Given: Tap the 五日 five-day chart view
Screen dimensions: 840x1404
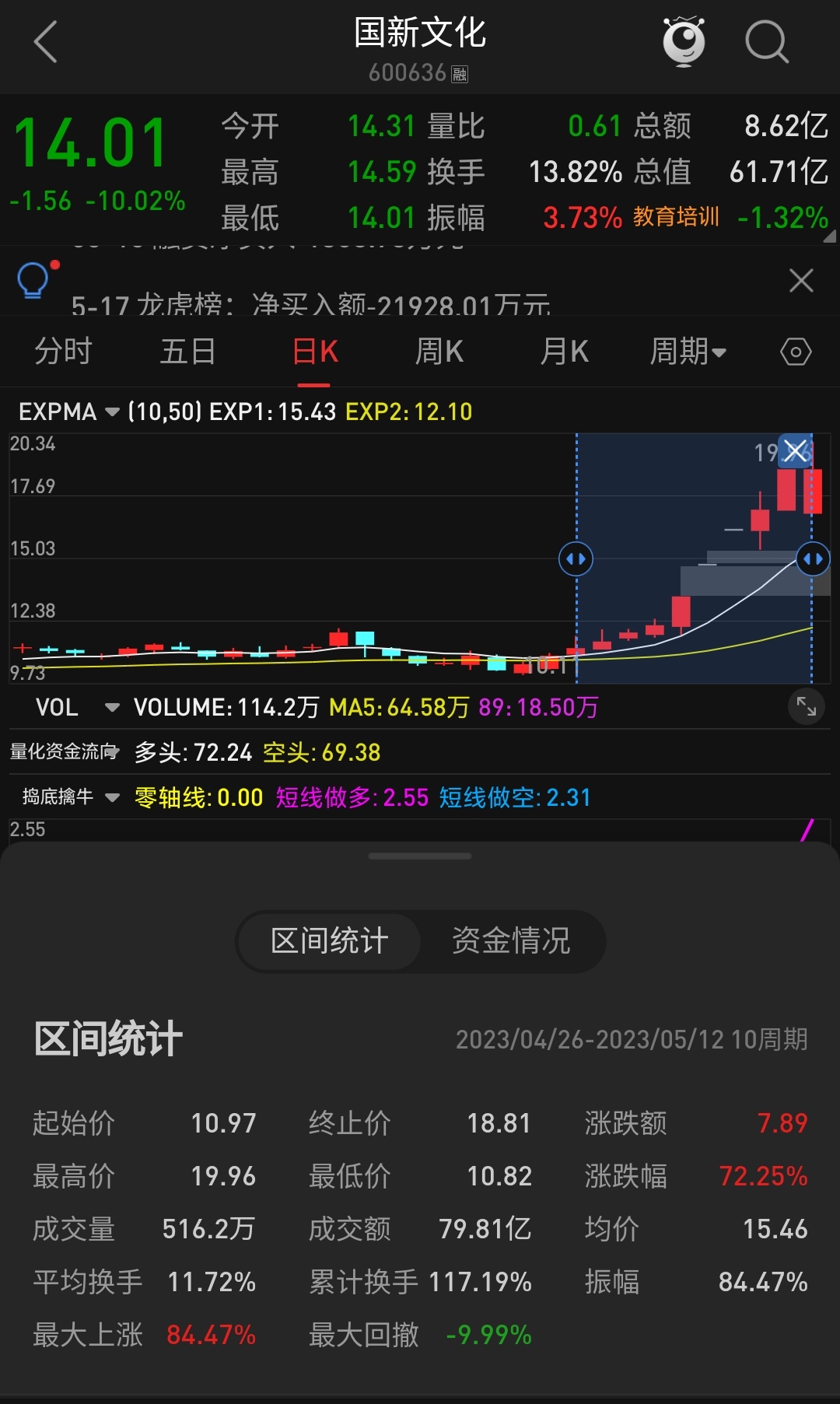Looking at the screenshot, I should point(187,352).
